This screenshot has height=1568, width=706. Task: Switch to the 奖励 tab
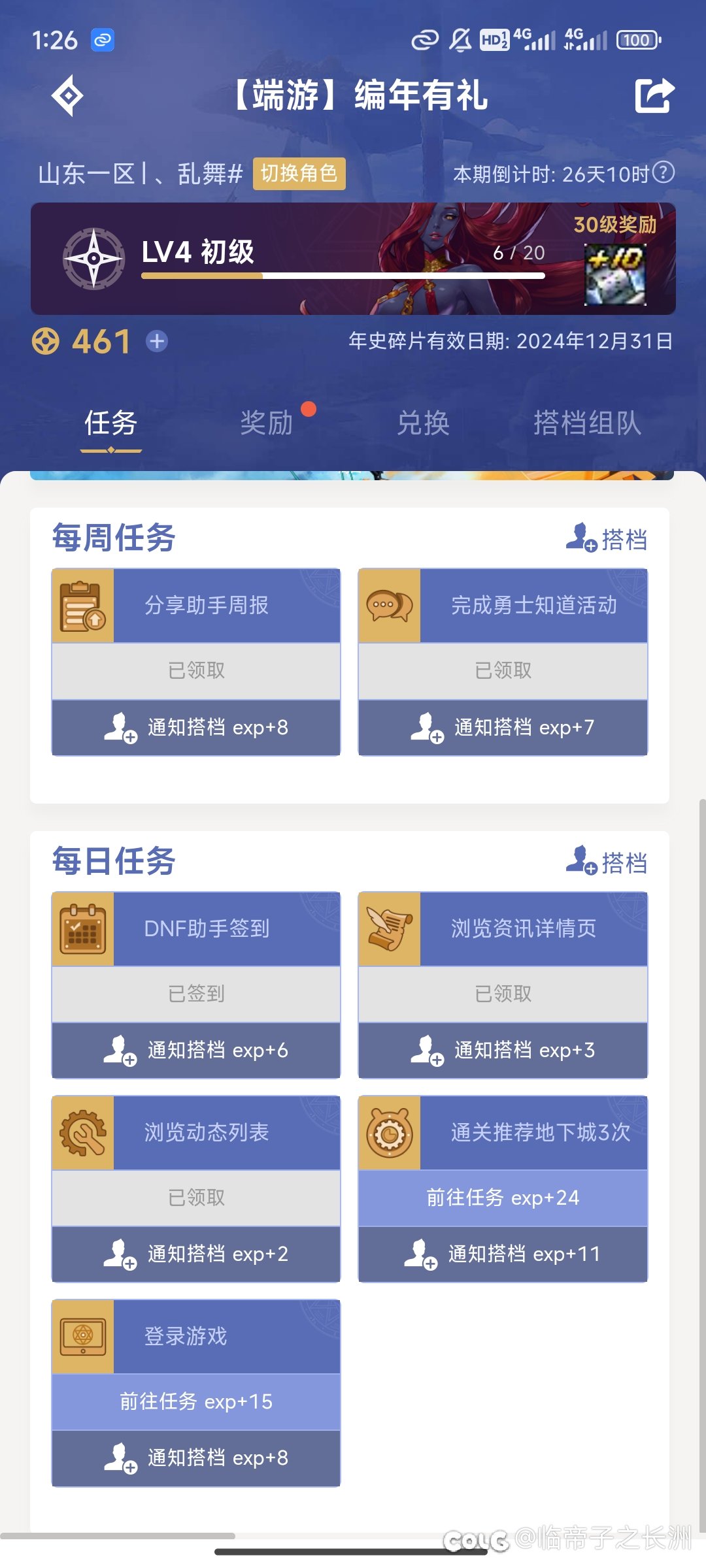[x=267, y=423]
